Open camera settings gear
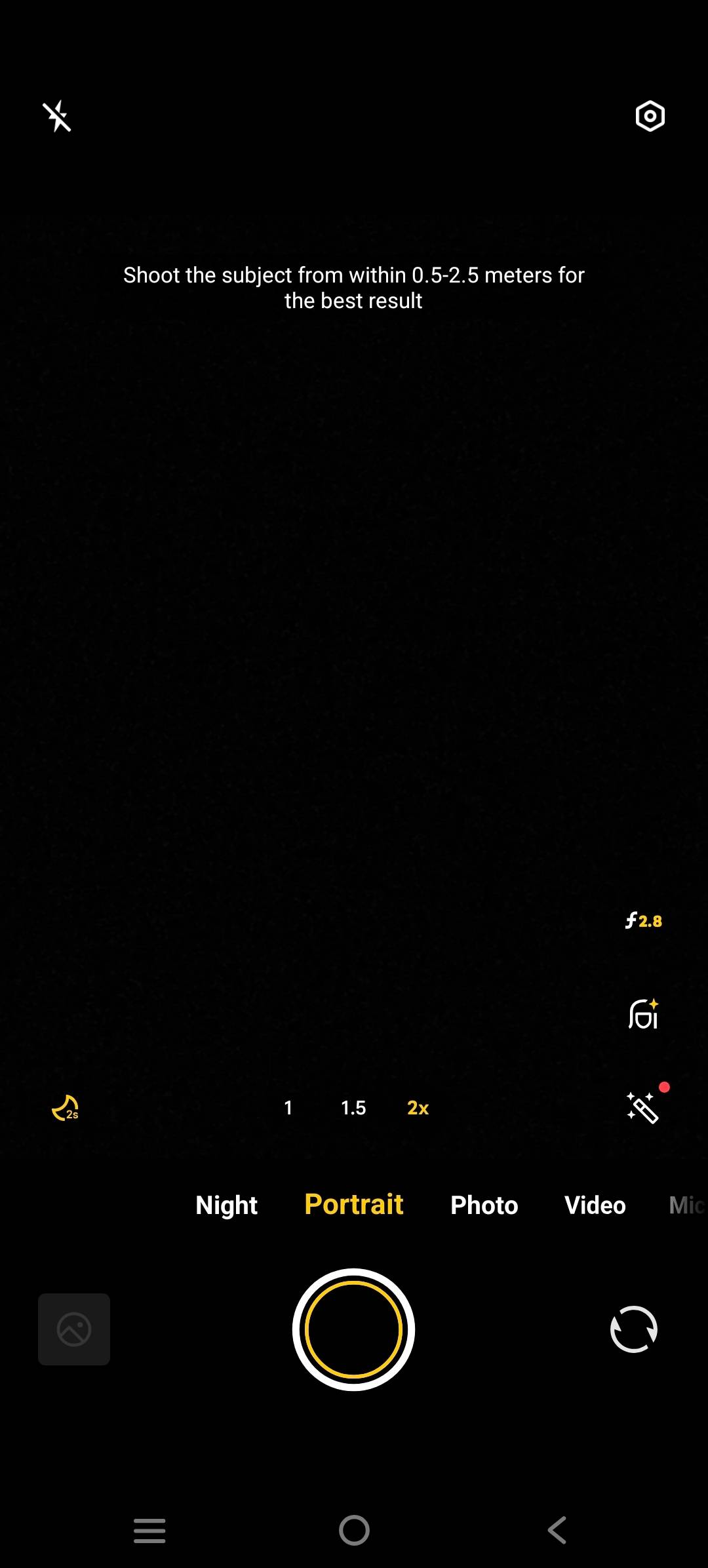Viewport: 708px width, 1568px height. point(650,116)
